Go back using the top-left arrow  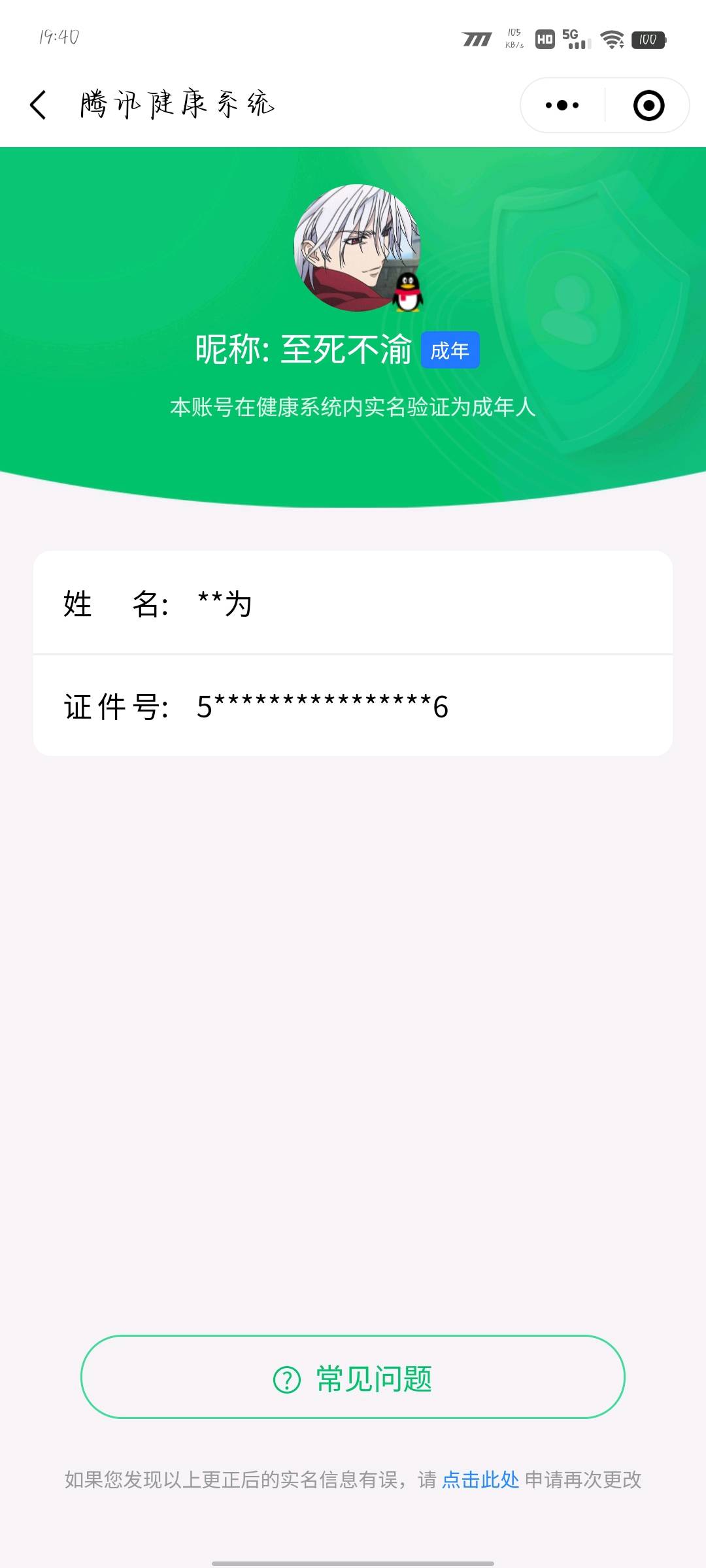(39, 105)
